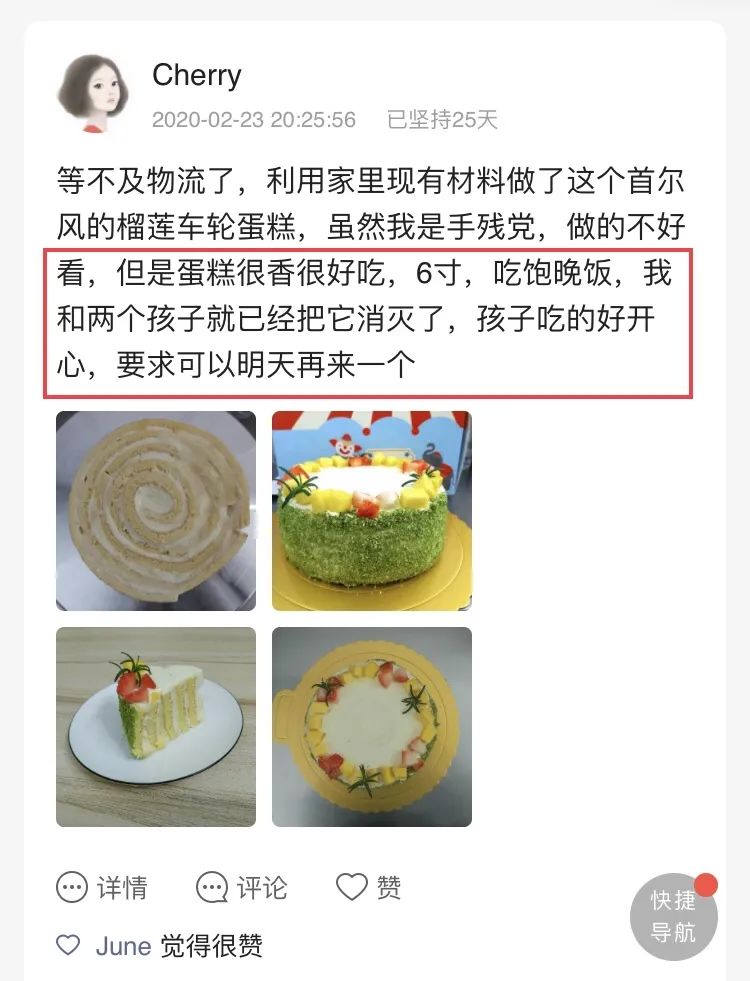View the top-down cake photo

[x=372, y=727]
